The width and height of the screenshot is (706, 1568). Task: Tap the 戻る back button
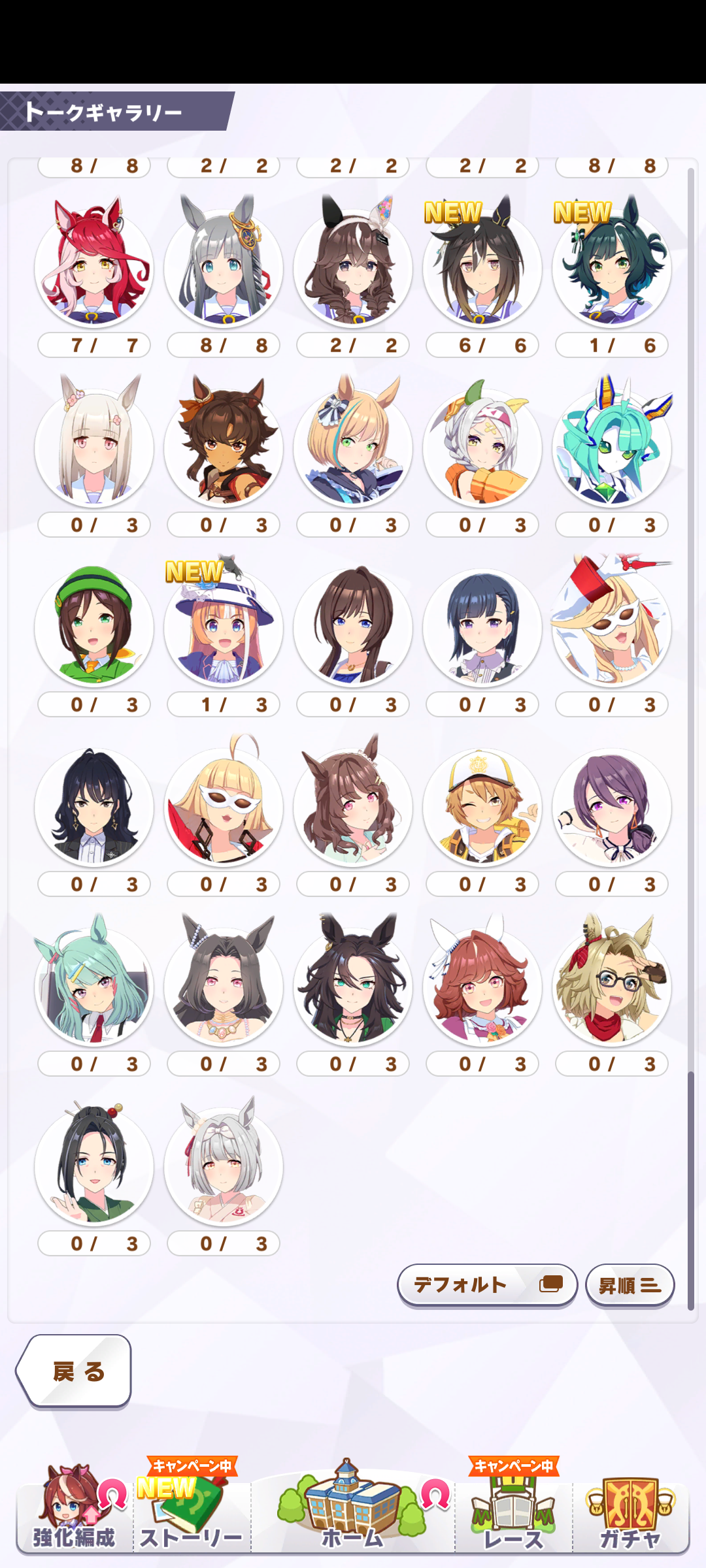pos(75,1371)
